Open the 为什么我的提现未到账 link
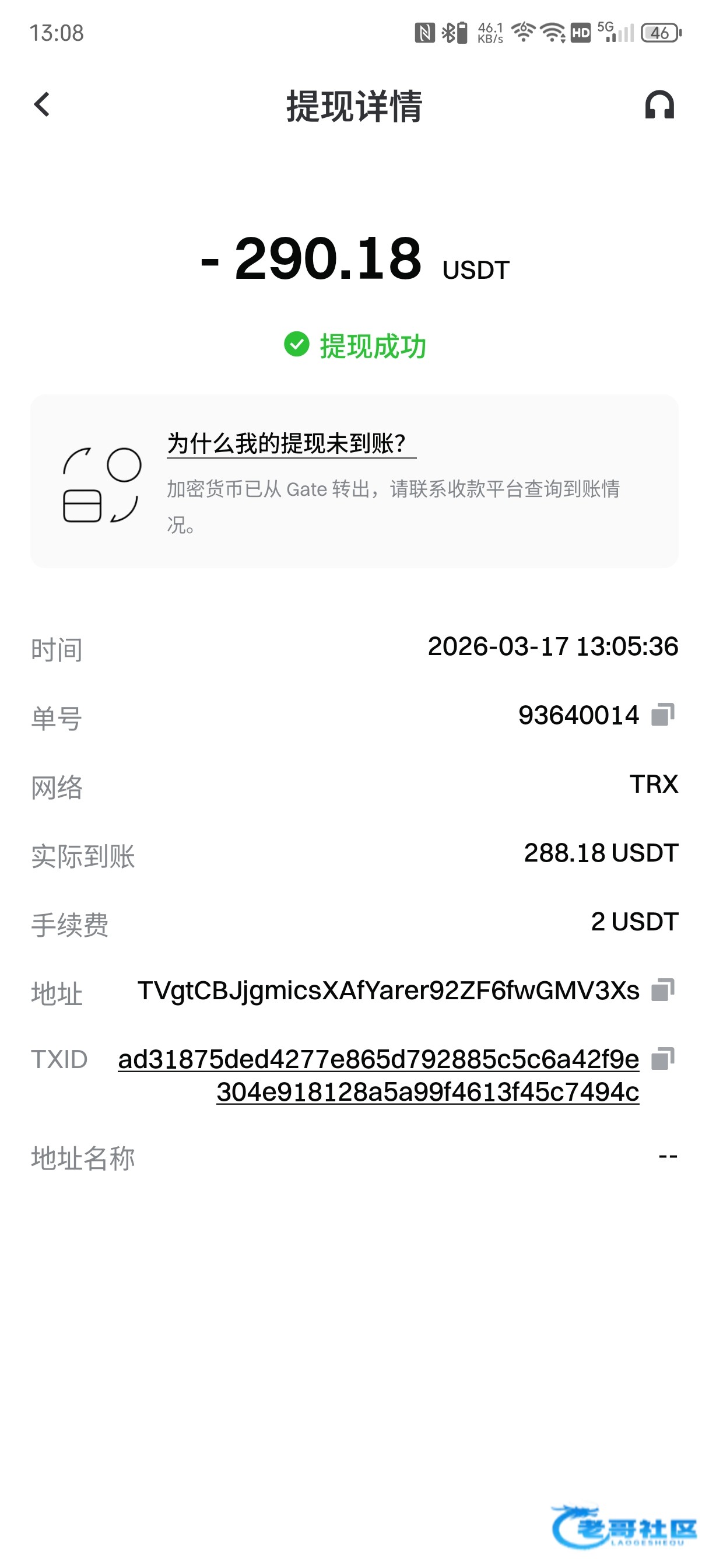Image resolution: width=709 pixels, height=1568 pixels. [x=292, y=443]
